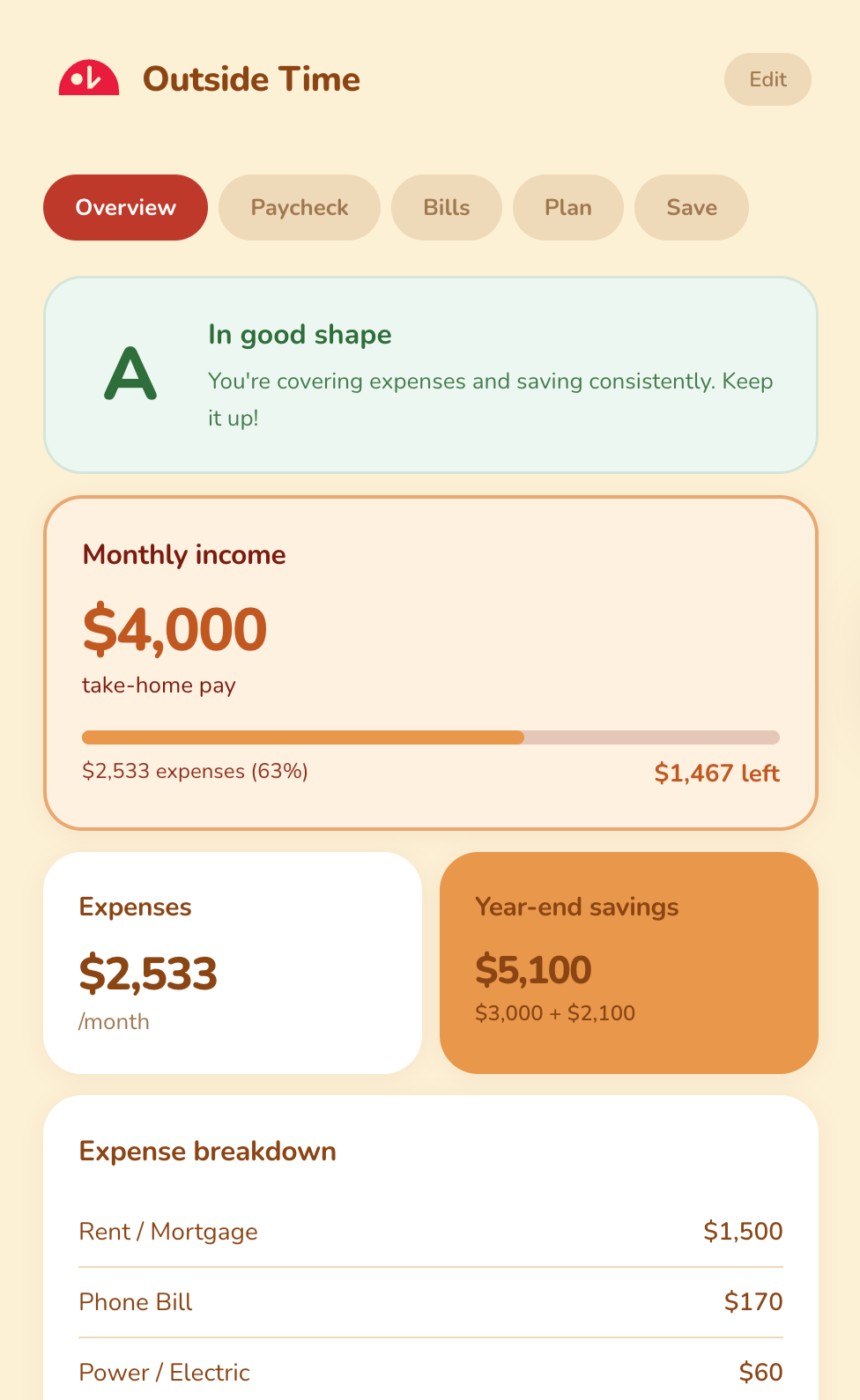The height and width of the screenshot is (1400, 860).
Task: Select the Overview tab
Action: coord(125,207)
